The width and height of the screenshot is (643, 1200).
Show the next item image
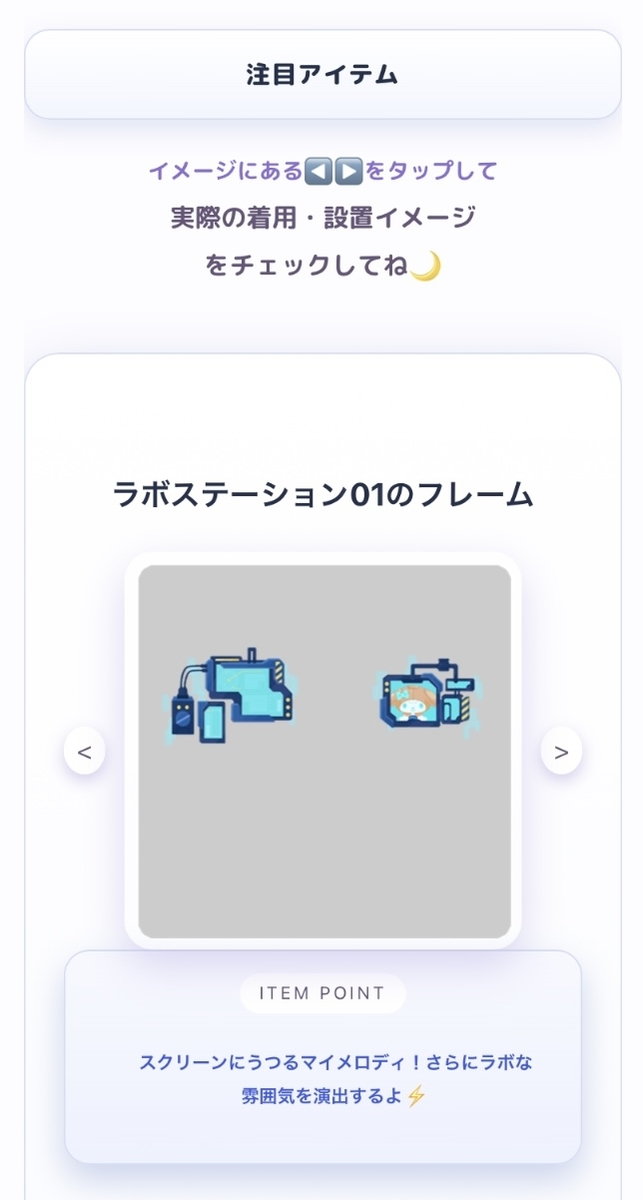click(561, 751)
